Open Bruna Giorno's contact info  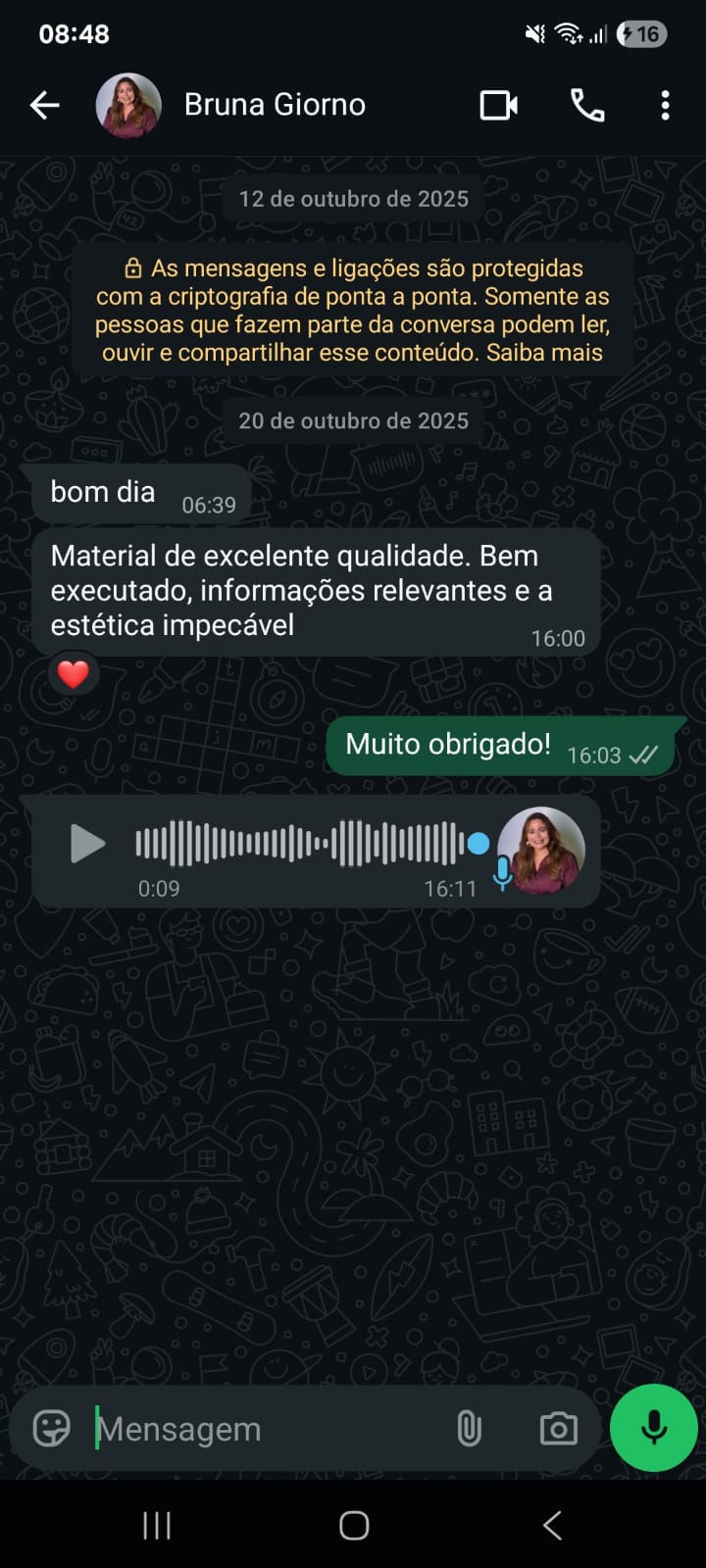[x=275, y=105]
